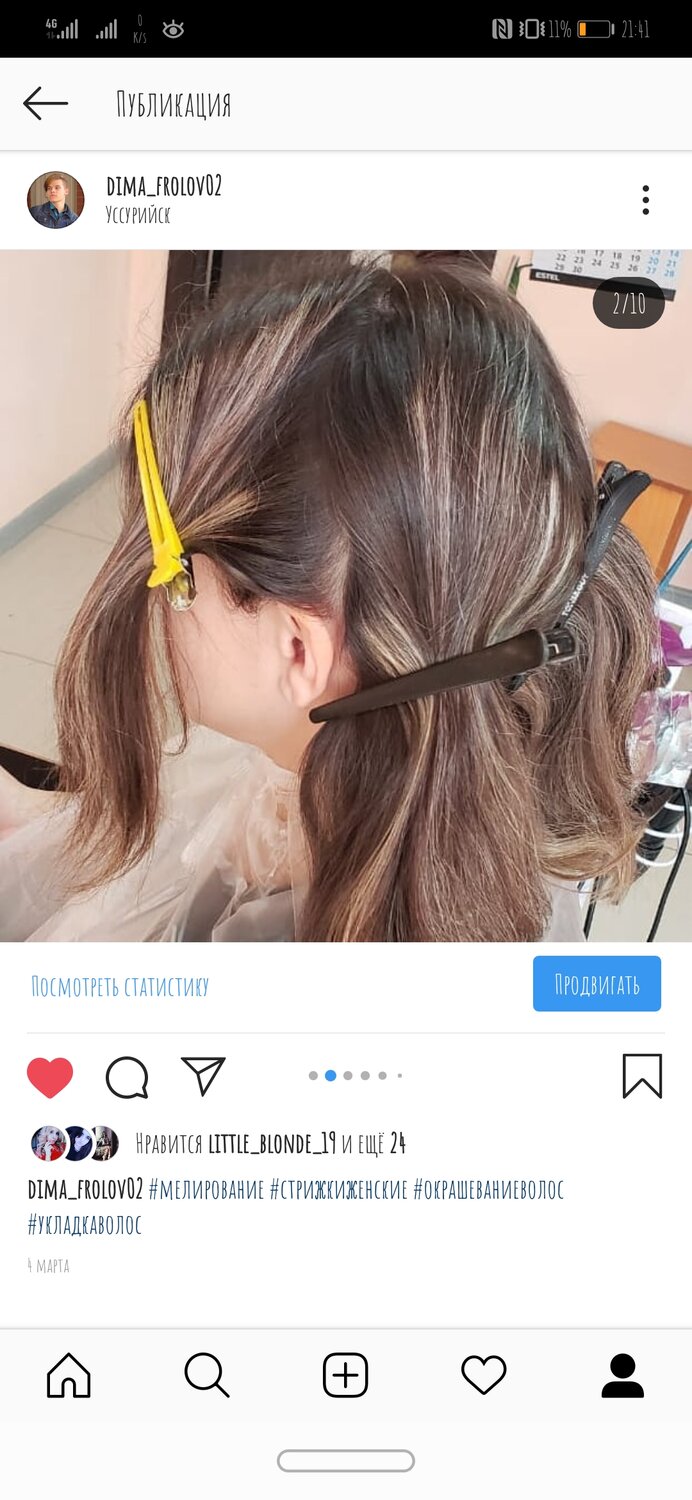Open the #окрашеваниеволос hashtag
Screen dimensions: 692x1500
coord(488,1190)
